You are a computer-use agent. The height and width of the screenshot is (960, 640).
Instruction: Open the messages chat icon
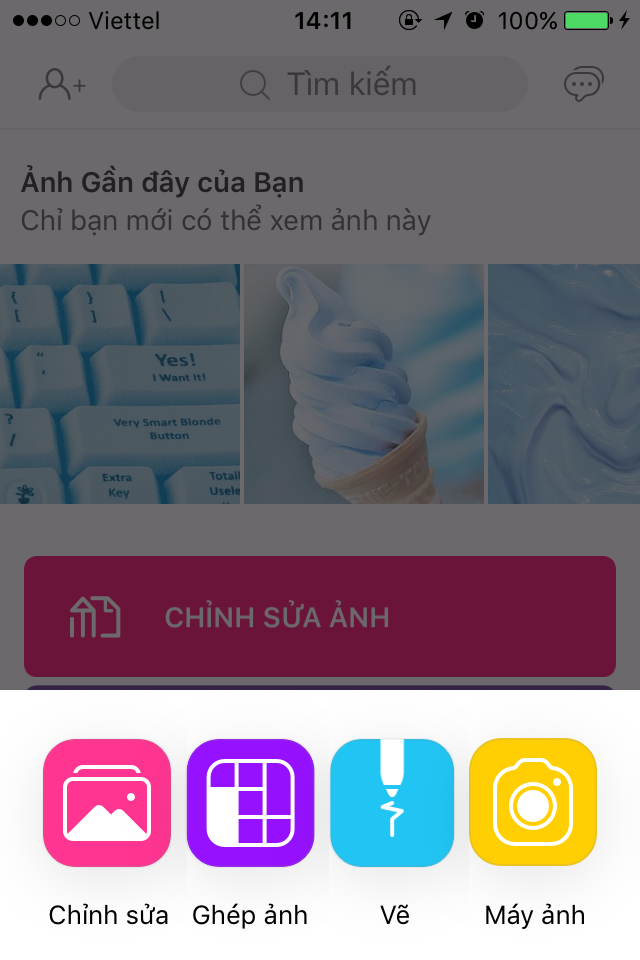pyautogui.click(x=583, y=84)
